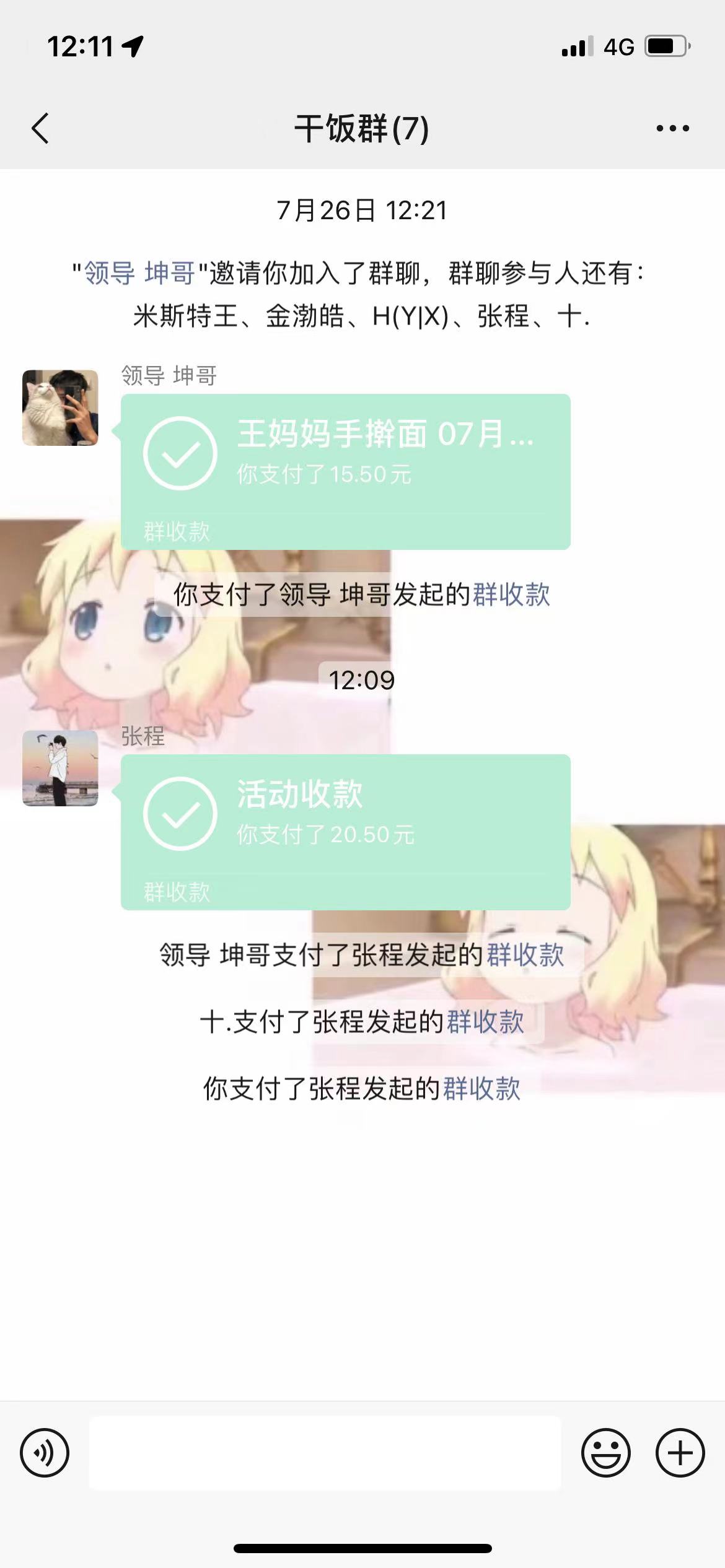Open the group chat options menu

(672, 129)
